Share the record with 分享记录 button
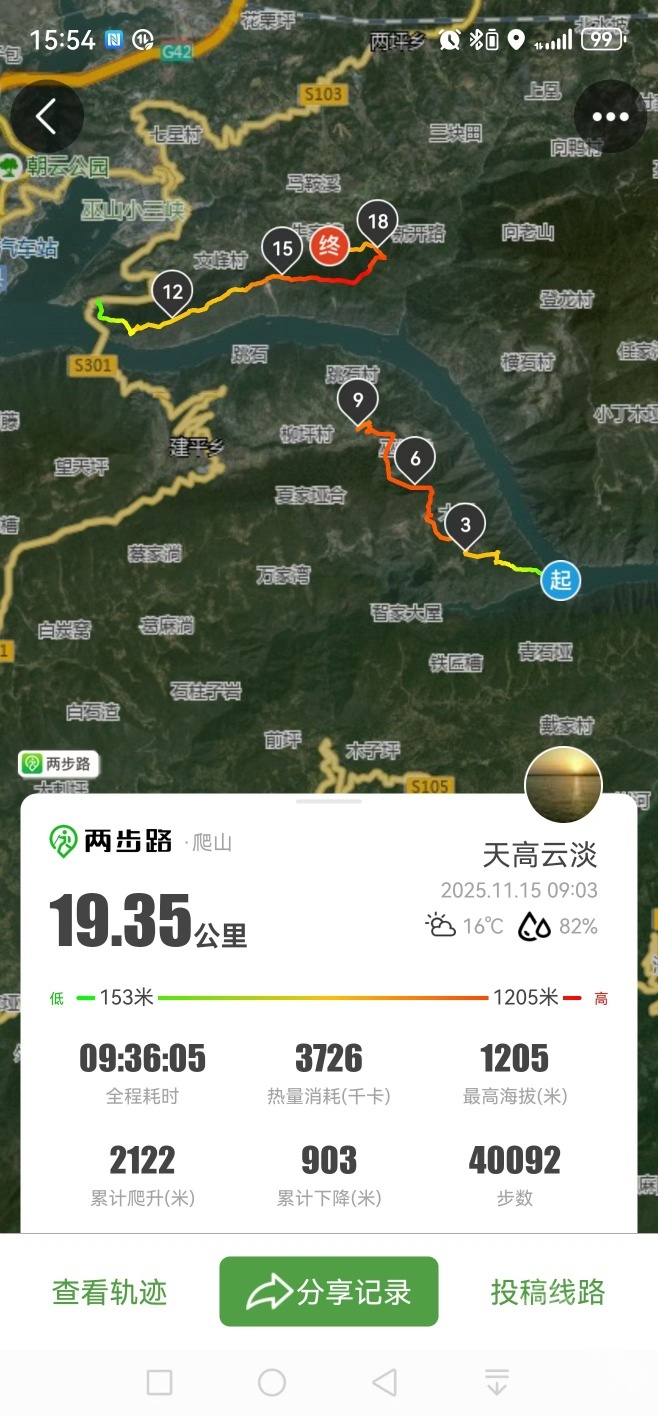 tap(329, 1291)
